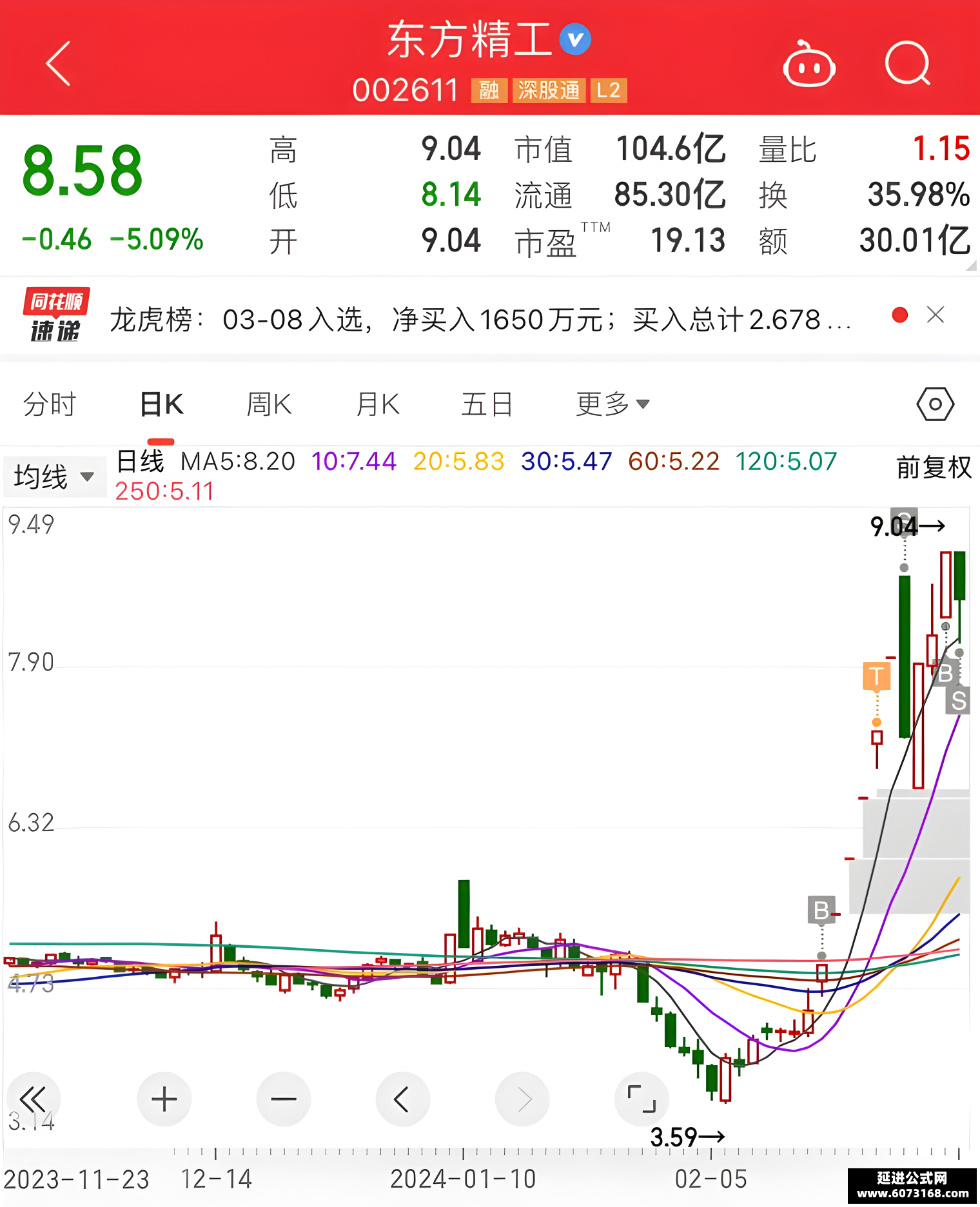The image size is (980, 1207).
Task: Expand the quote details corner triangle
Action: [x=972, y=266]
